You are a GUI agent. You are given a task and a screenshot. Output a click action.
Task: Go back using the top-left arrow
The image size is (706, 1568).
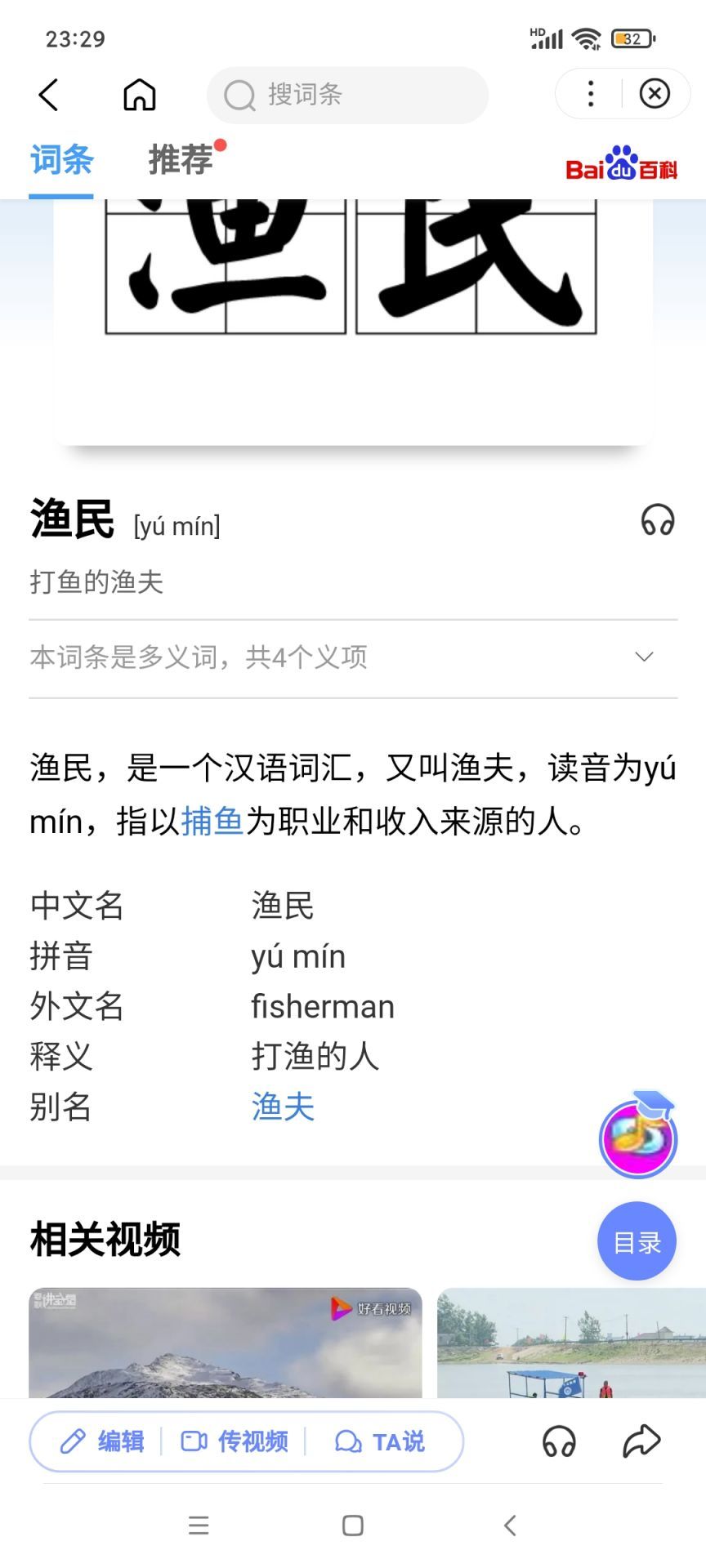[49, 95]
